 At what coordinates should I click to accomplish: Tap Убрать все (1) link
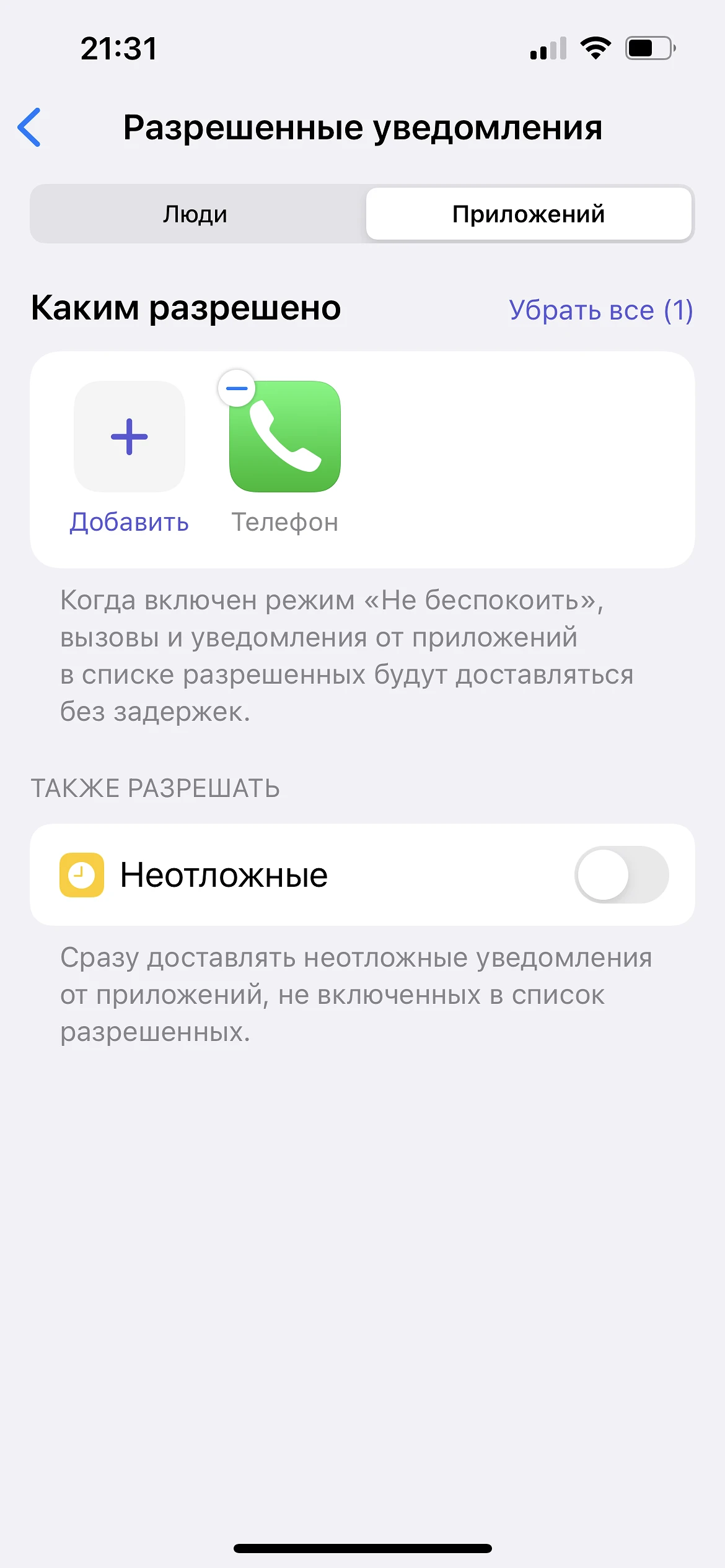[x=600, y=310]
